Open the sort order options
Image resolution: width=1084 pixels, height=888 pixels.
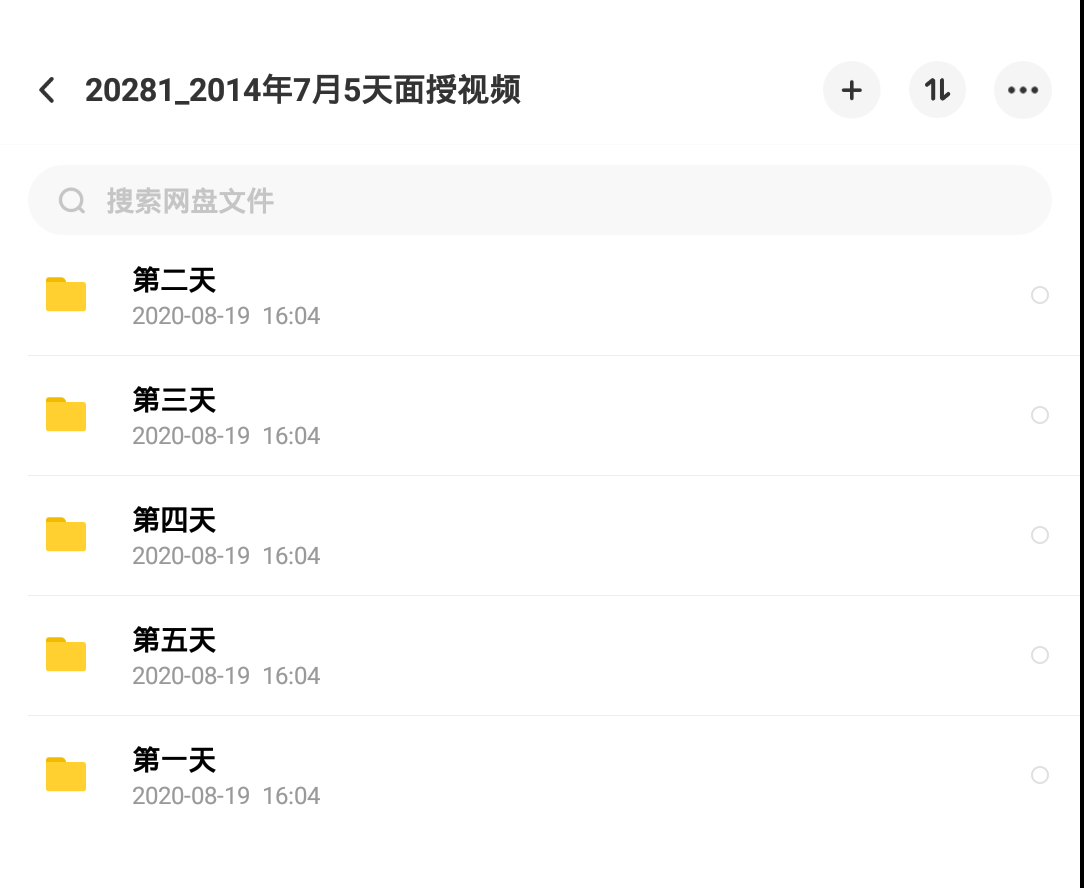click(x=937, y=90)
